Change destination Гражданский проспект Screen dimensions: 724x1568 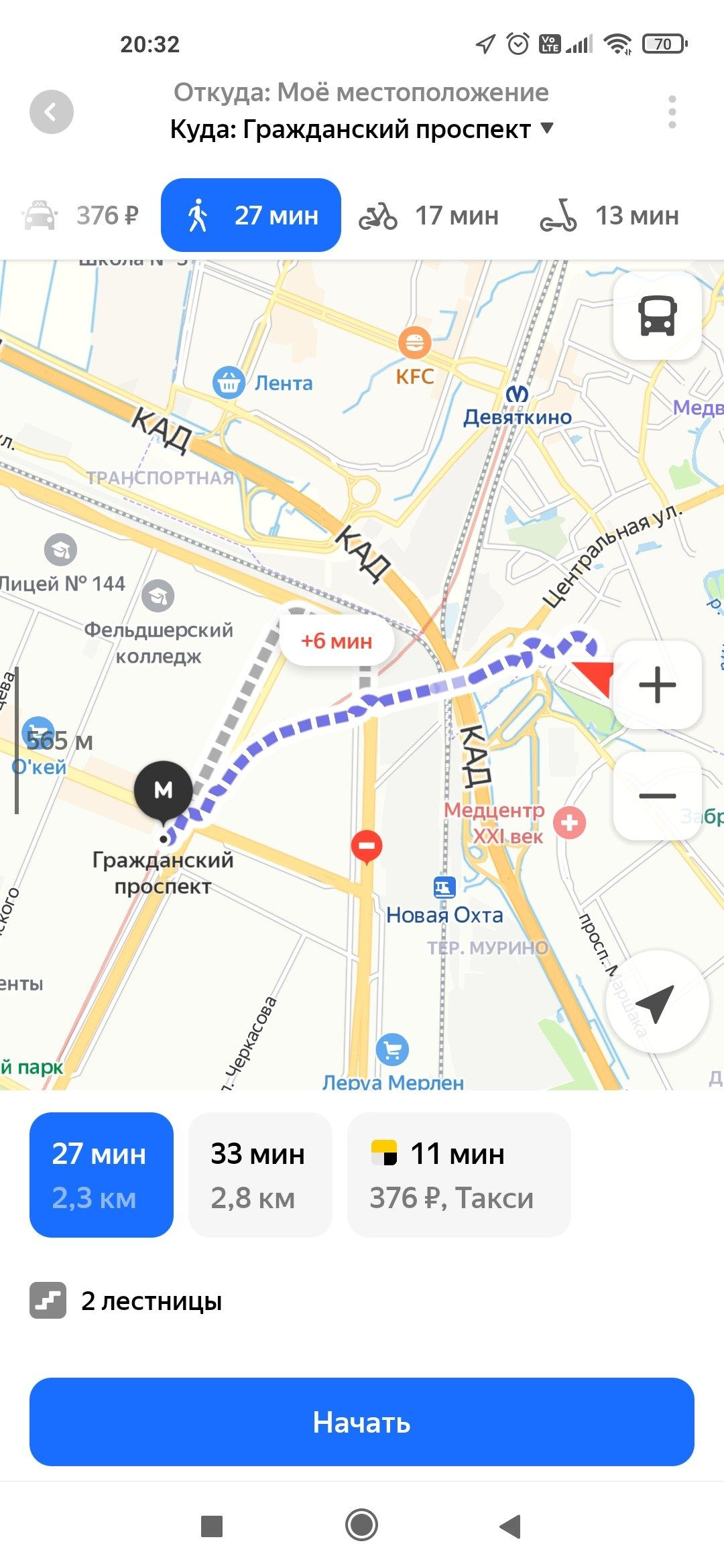coord(362,129)
